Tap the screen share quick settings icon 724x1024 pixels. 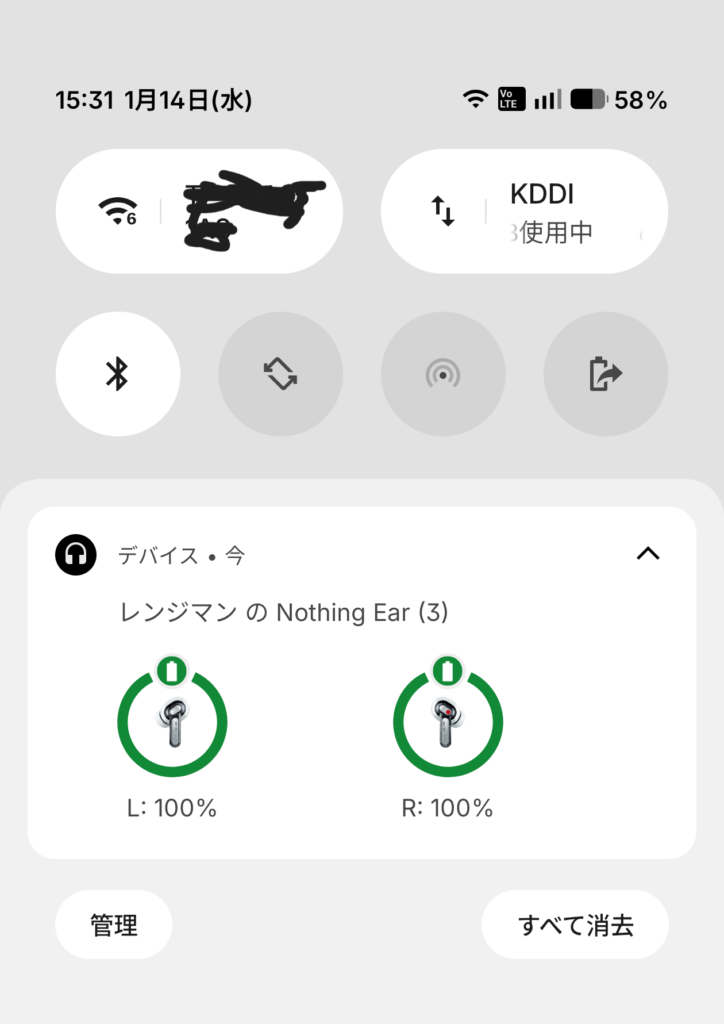pyautogui.click(x=605, y=373)
